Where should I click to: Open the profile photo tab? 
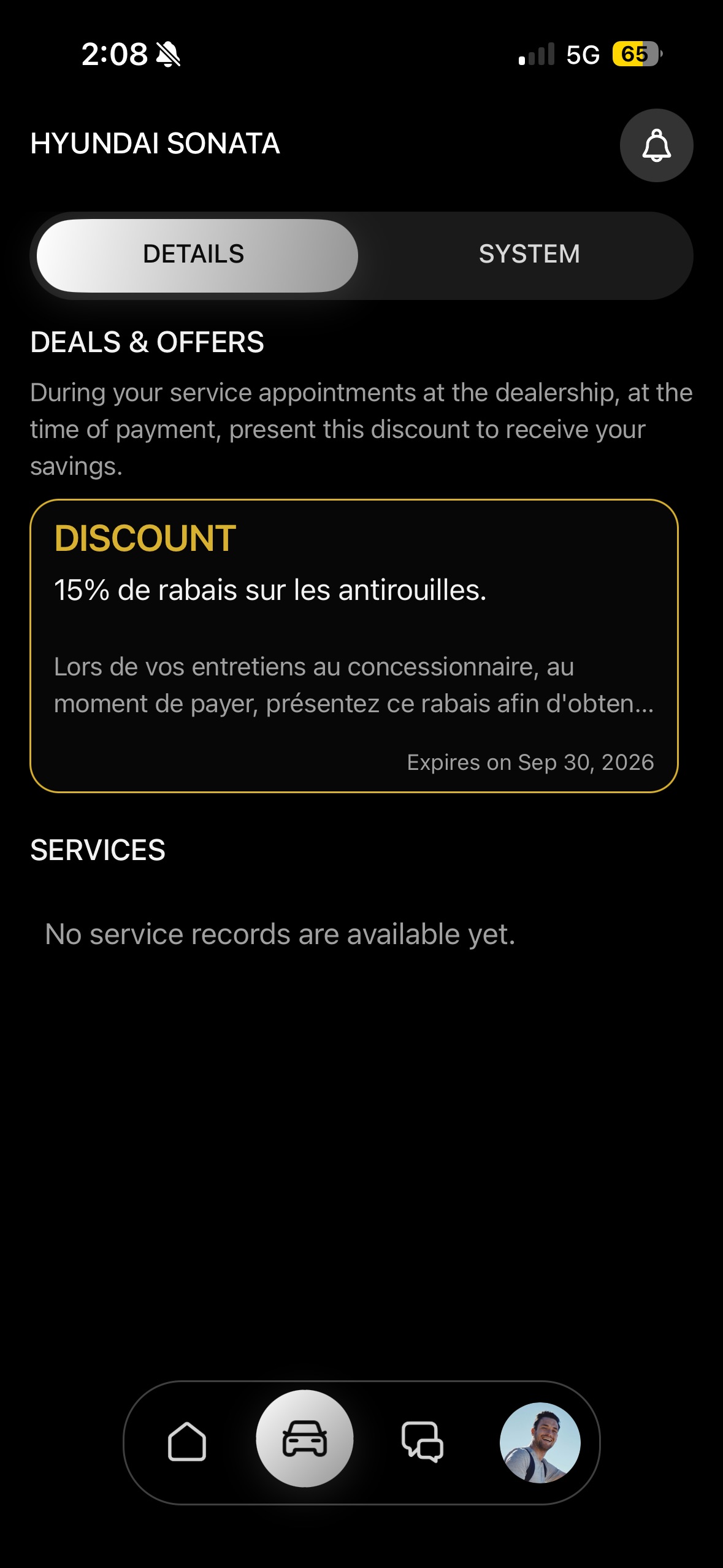pos(540,1442)
